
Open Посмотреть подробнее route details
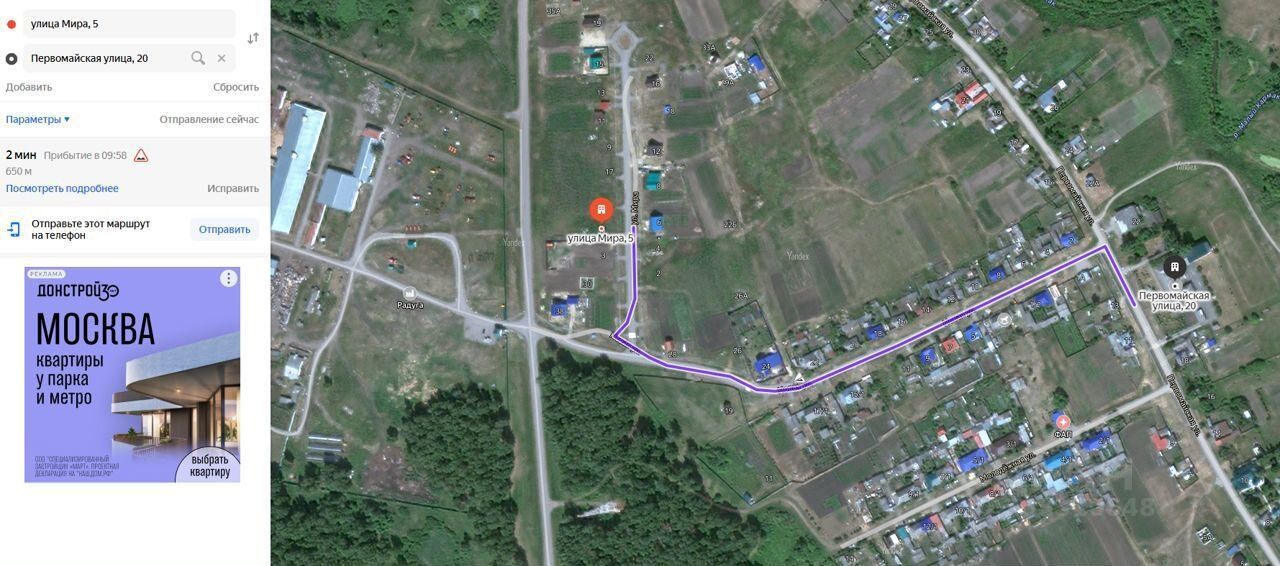62,188
